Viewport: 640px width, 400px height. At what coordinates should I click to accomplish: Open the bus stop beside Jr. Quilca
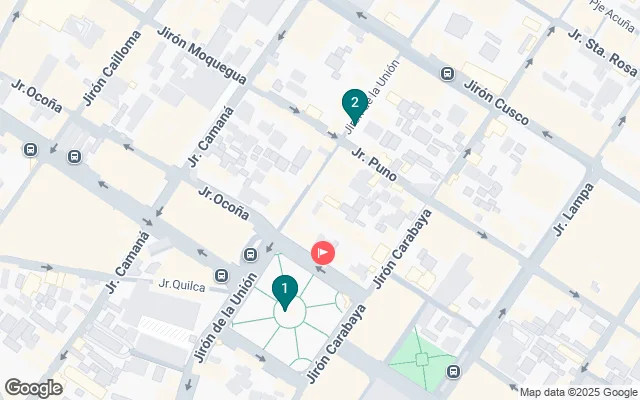click(220, 276)
